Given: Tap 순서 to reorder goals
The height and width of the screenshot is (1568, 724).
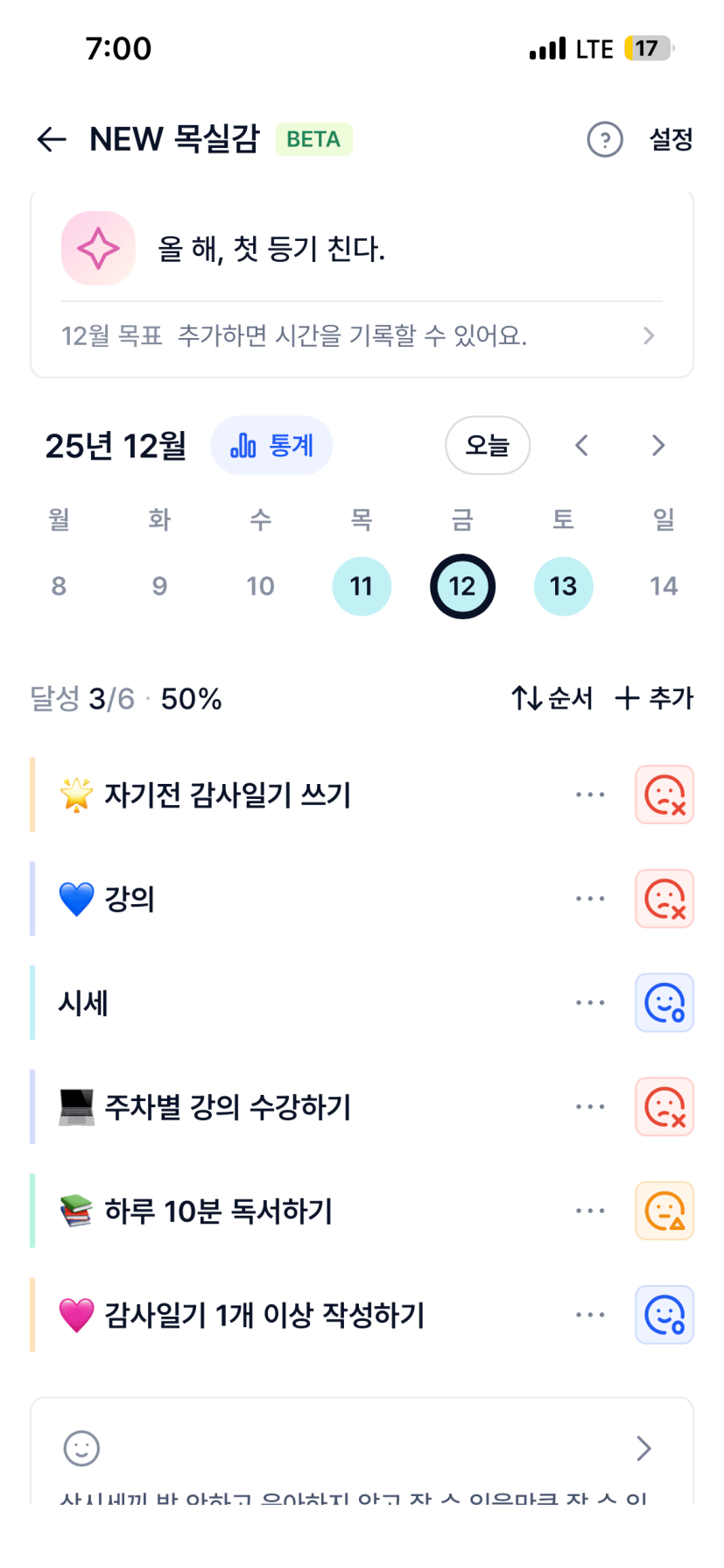Looking at the screenshot, I should click(x=552, y=698).
